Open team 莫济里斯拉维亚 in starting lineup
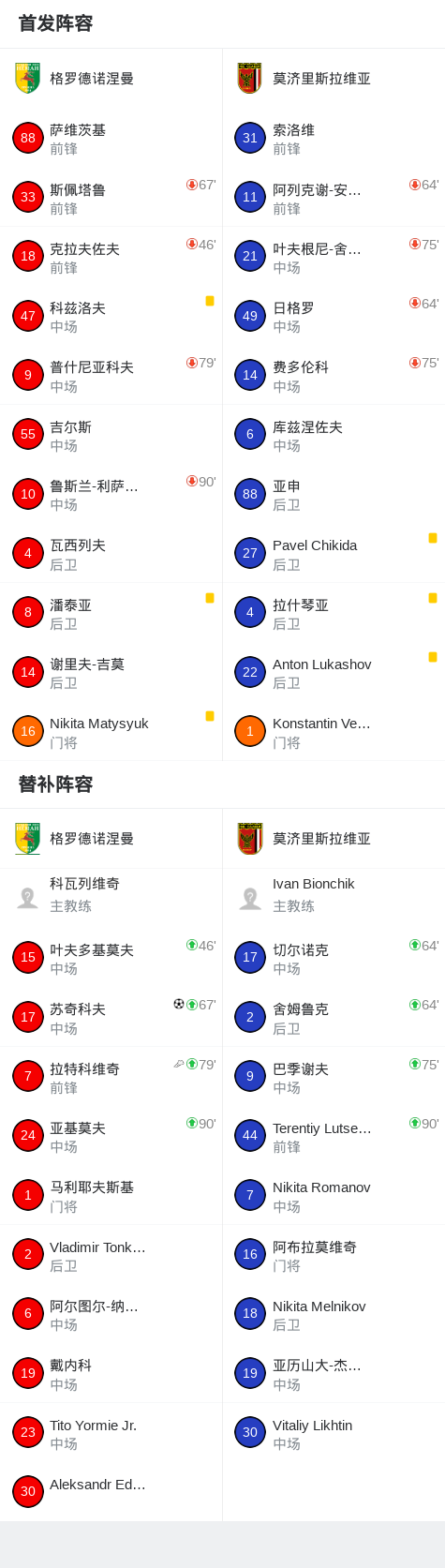 click(334, 79)
